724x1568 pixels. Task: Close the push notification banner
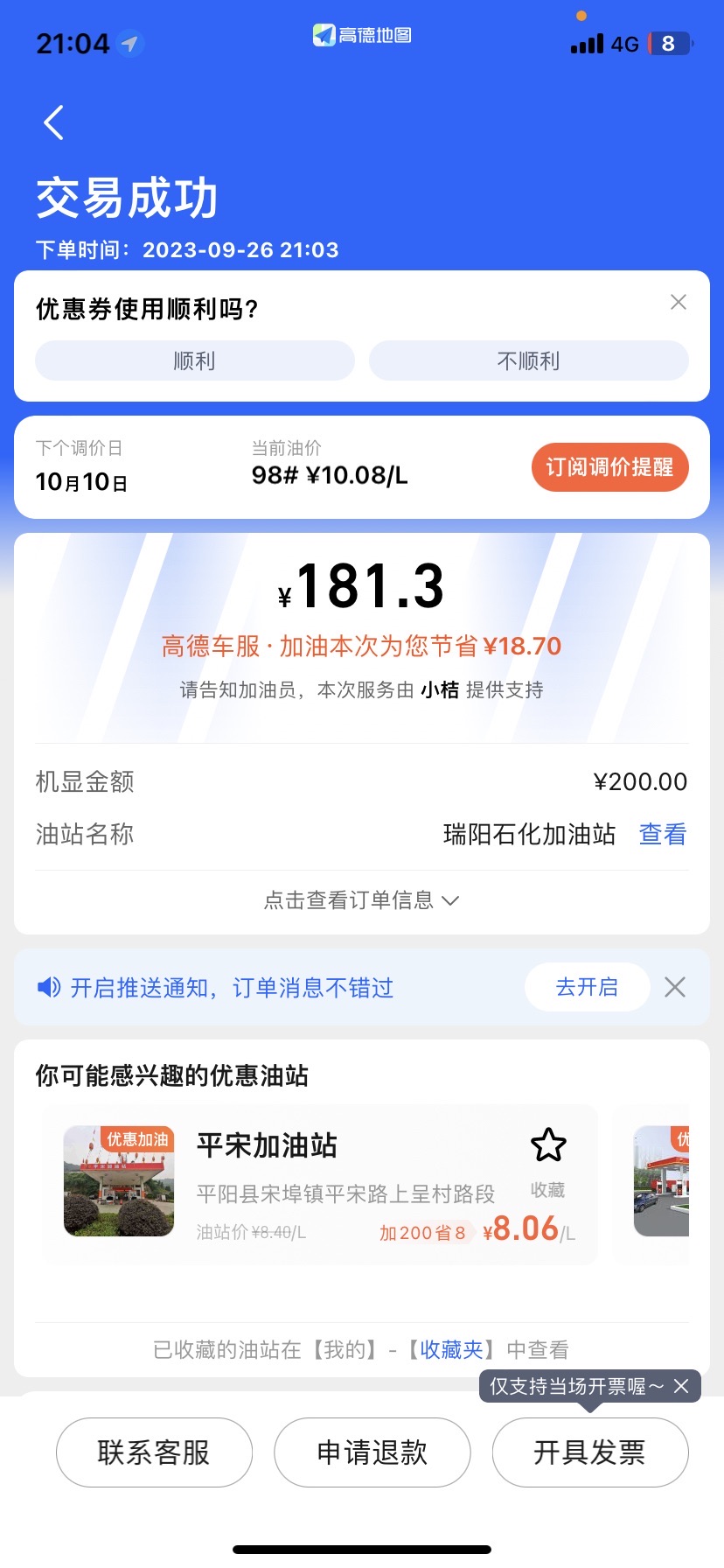tap(674, 987)
